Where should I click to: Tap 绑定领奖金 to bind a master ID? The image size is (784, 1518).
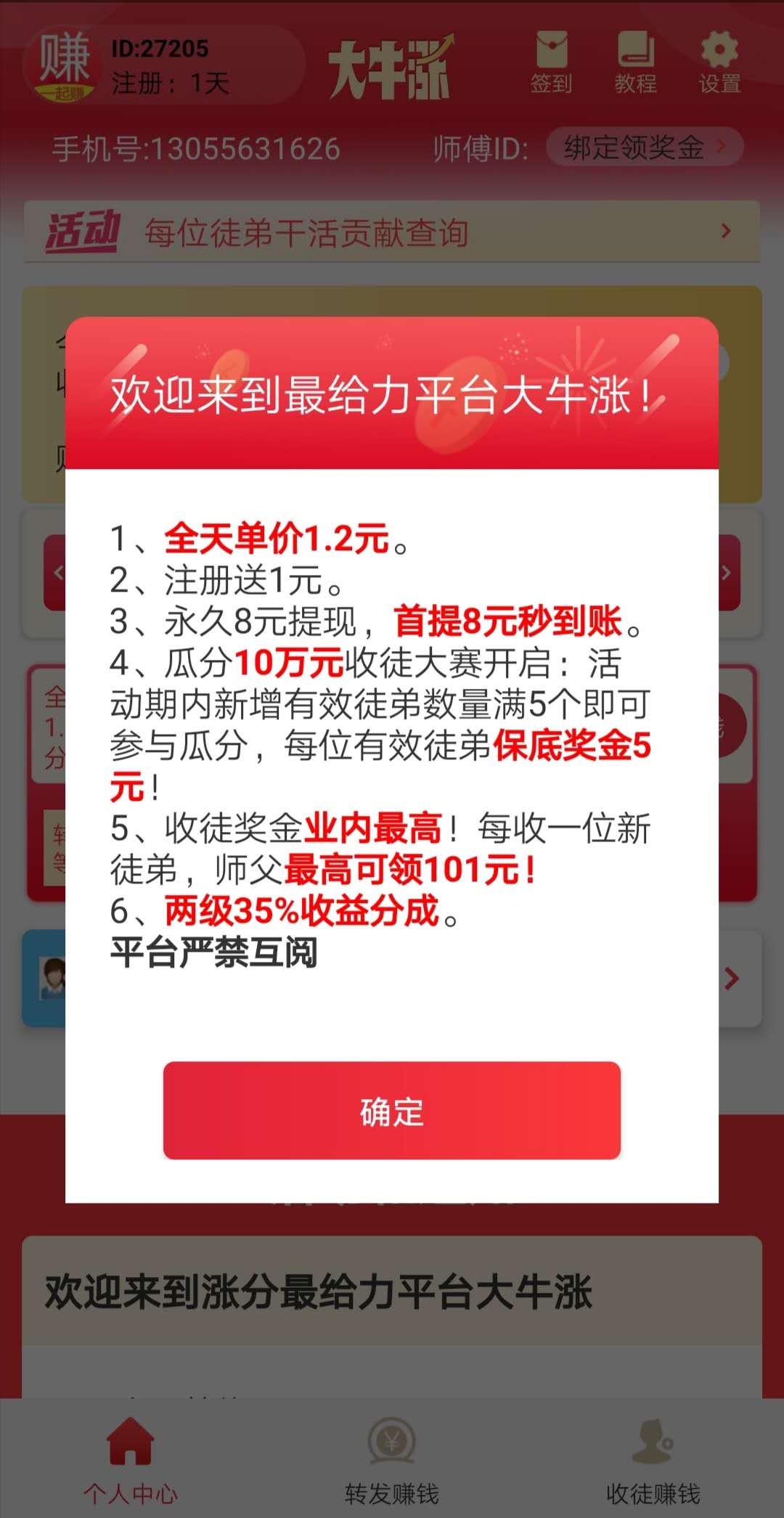coord(645,147)
